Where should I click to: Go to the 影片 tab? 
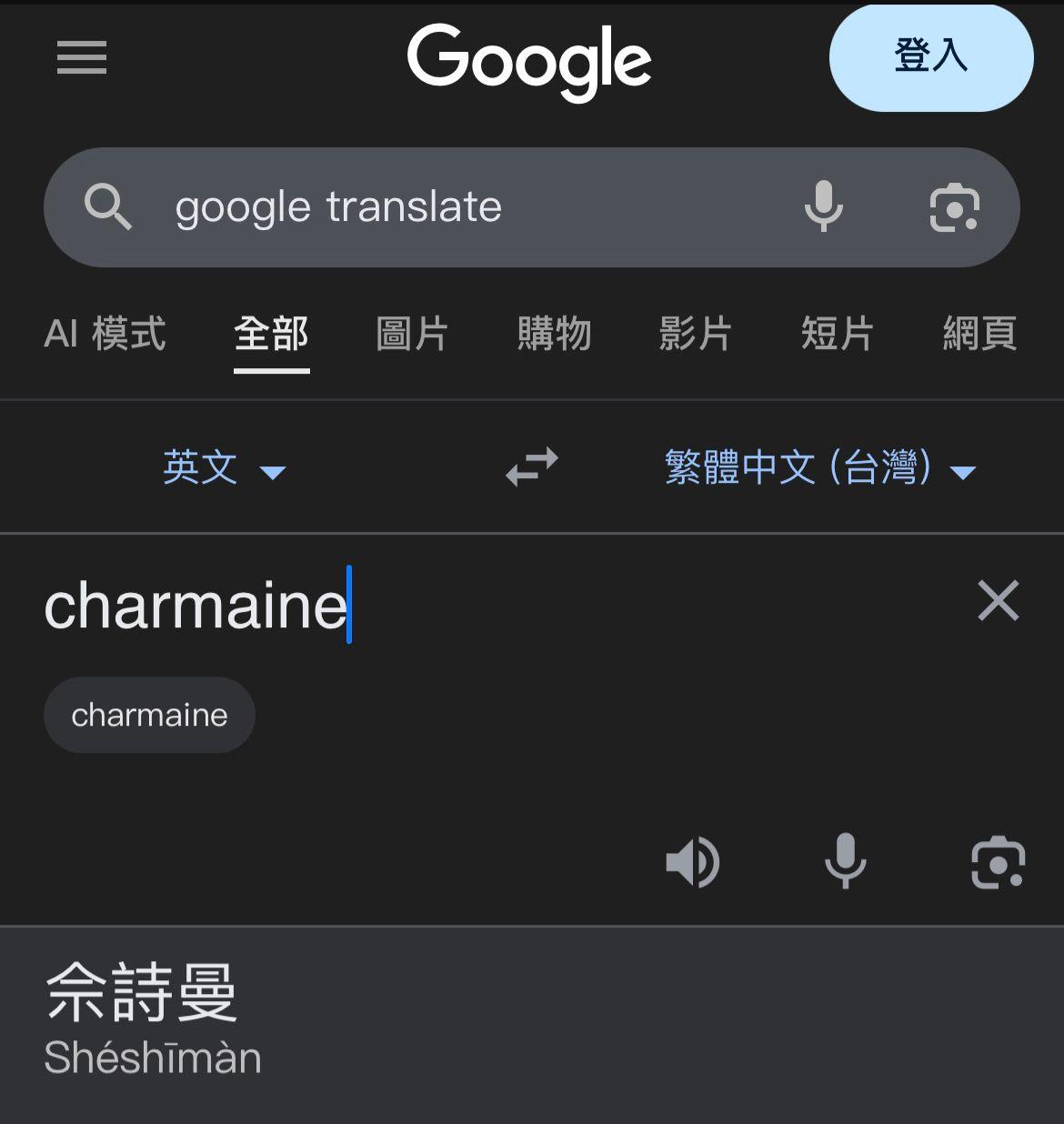(x=695, y=334)
